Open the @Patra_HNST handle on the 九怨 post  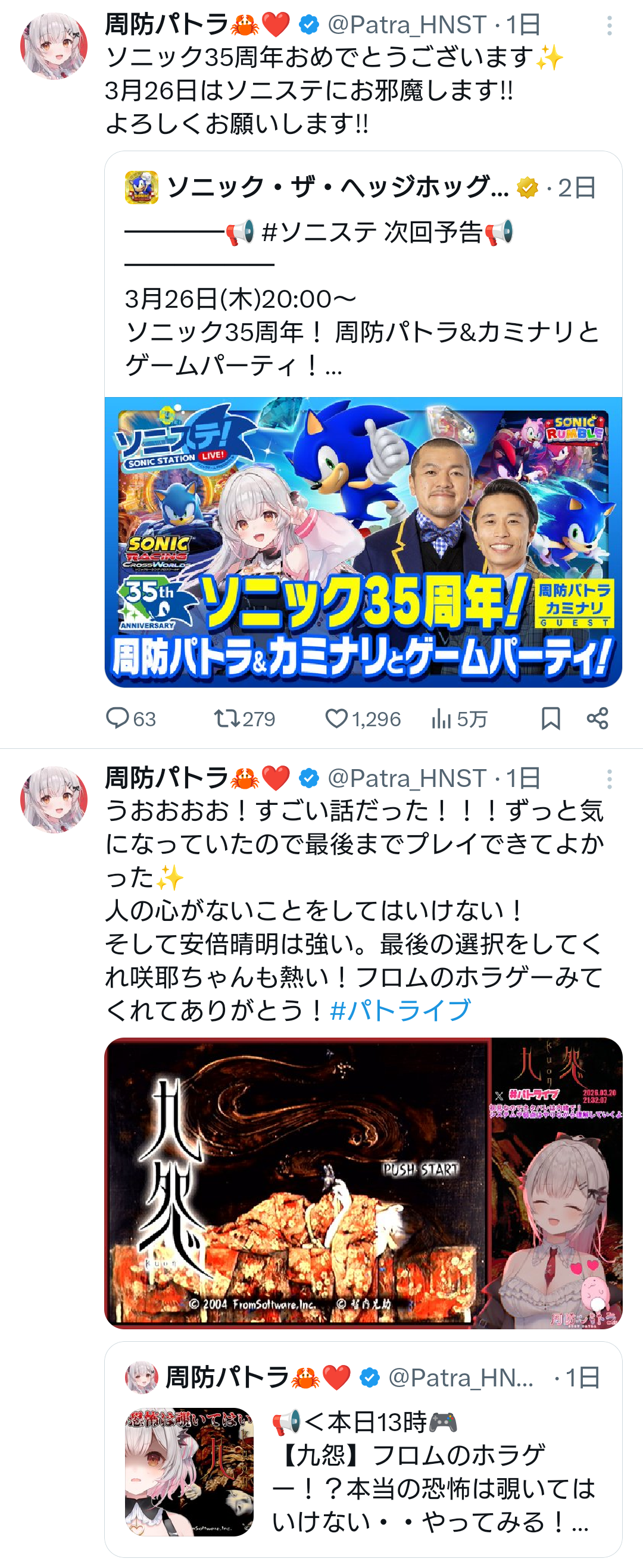pos(407,779)
